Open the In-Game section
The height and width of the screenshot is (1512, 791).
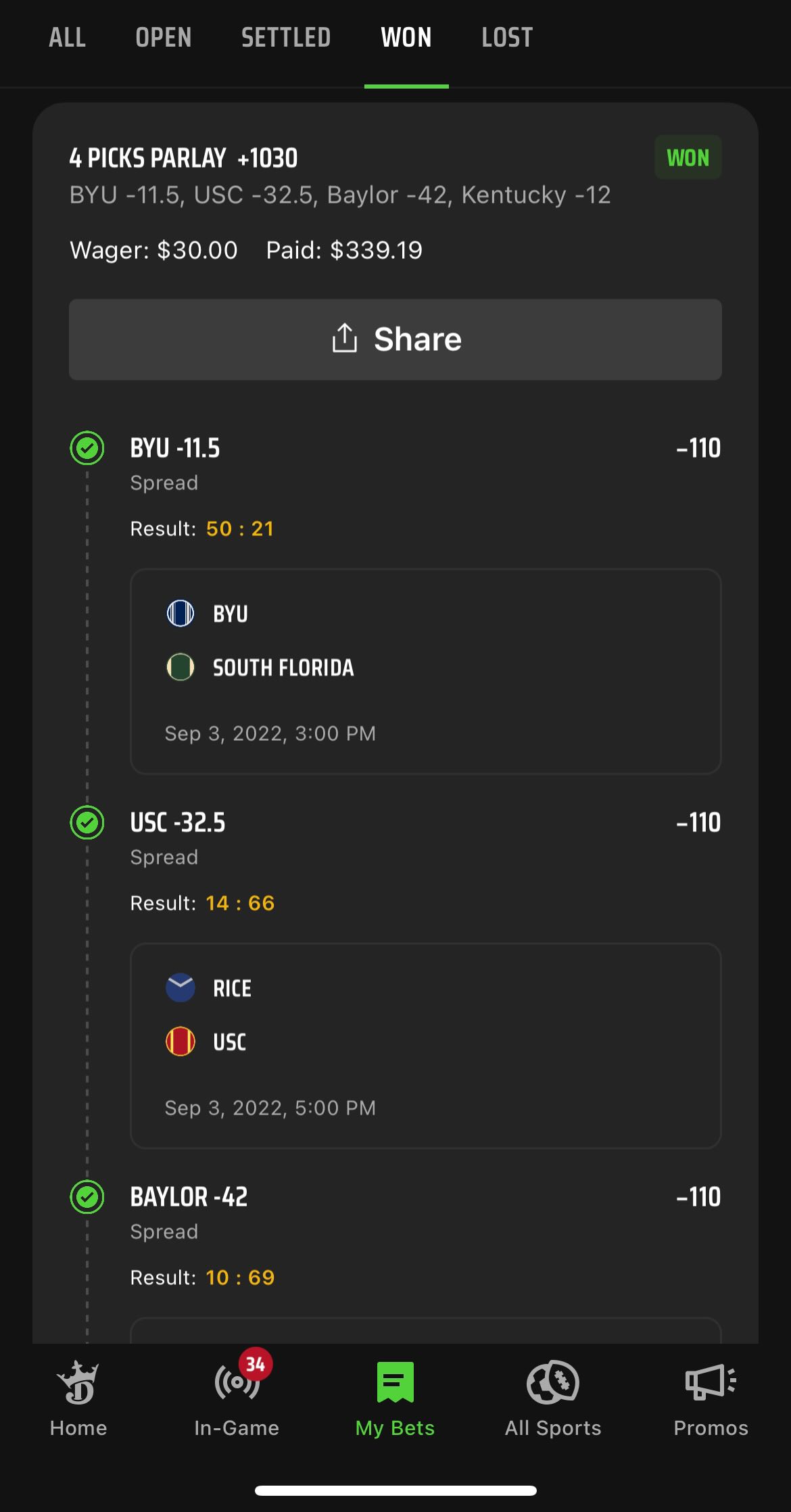[x=237, y=1398]
